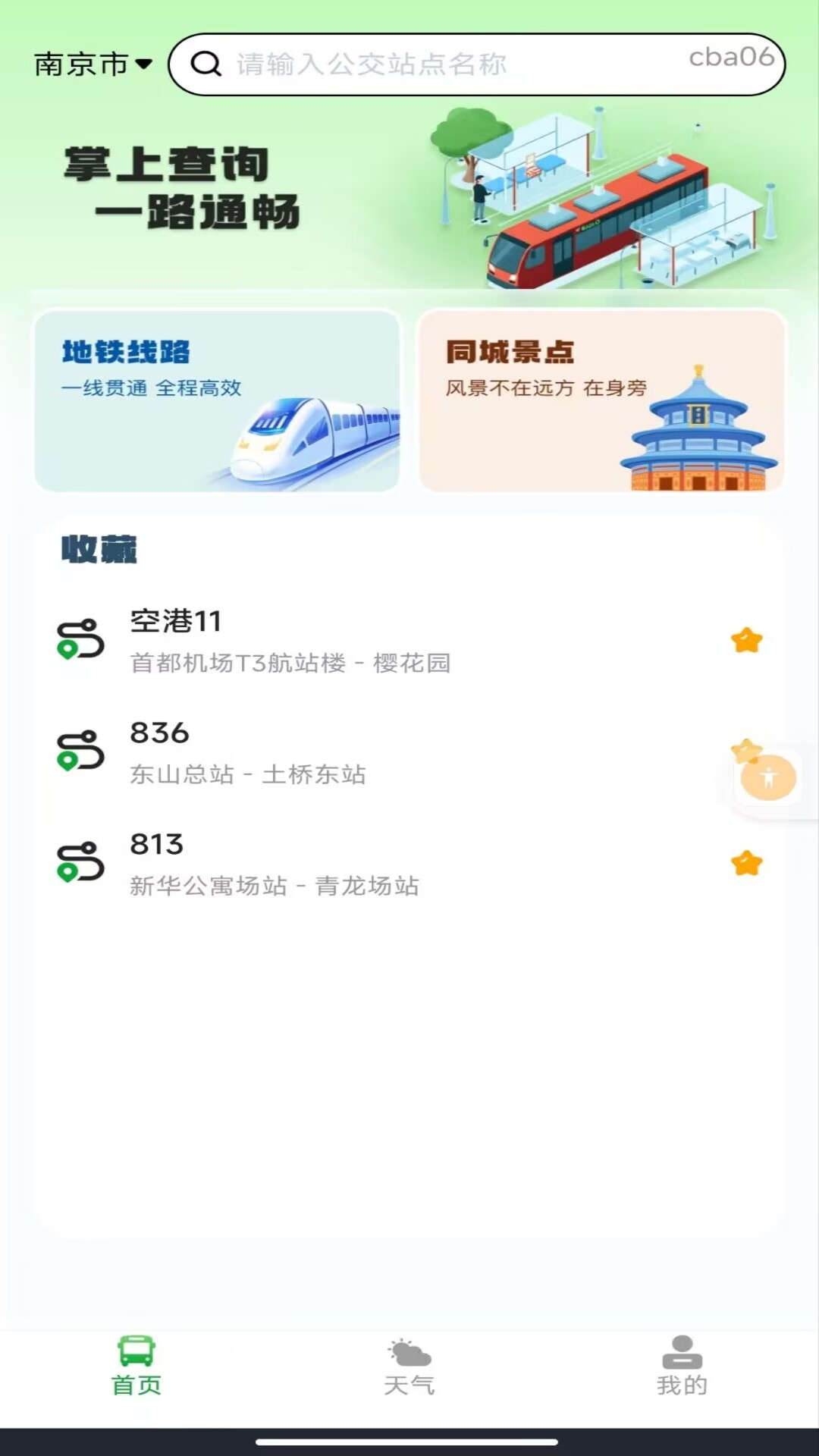Tap the floating accessibility bubble on right edge
The width and height of the screenshot is (819, 1456).
point(768,778)
